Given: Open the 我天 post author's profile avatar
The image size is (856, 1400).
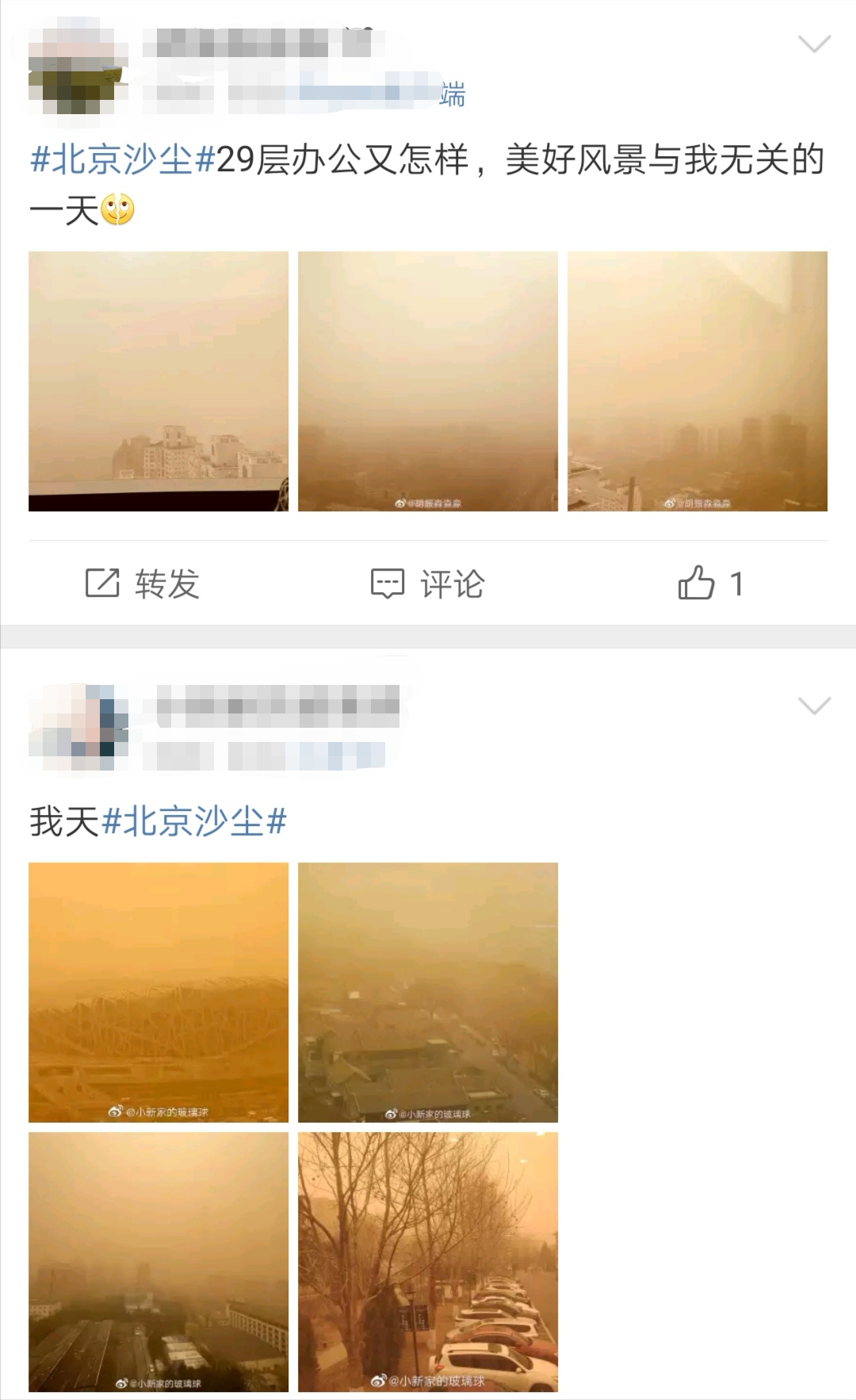Looking at the screenshot, I should click(78, 728).
